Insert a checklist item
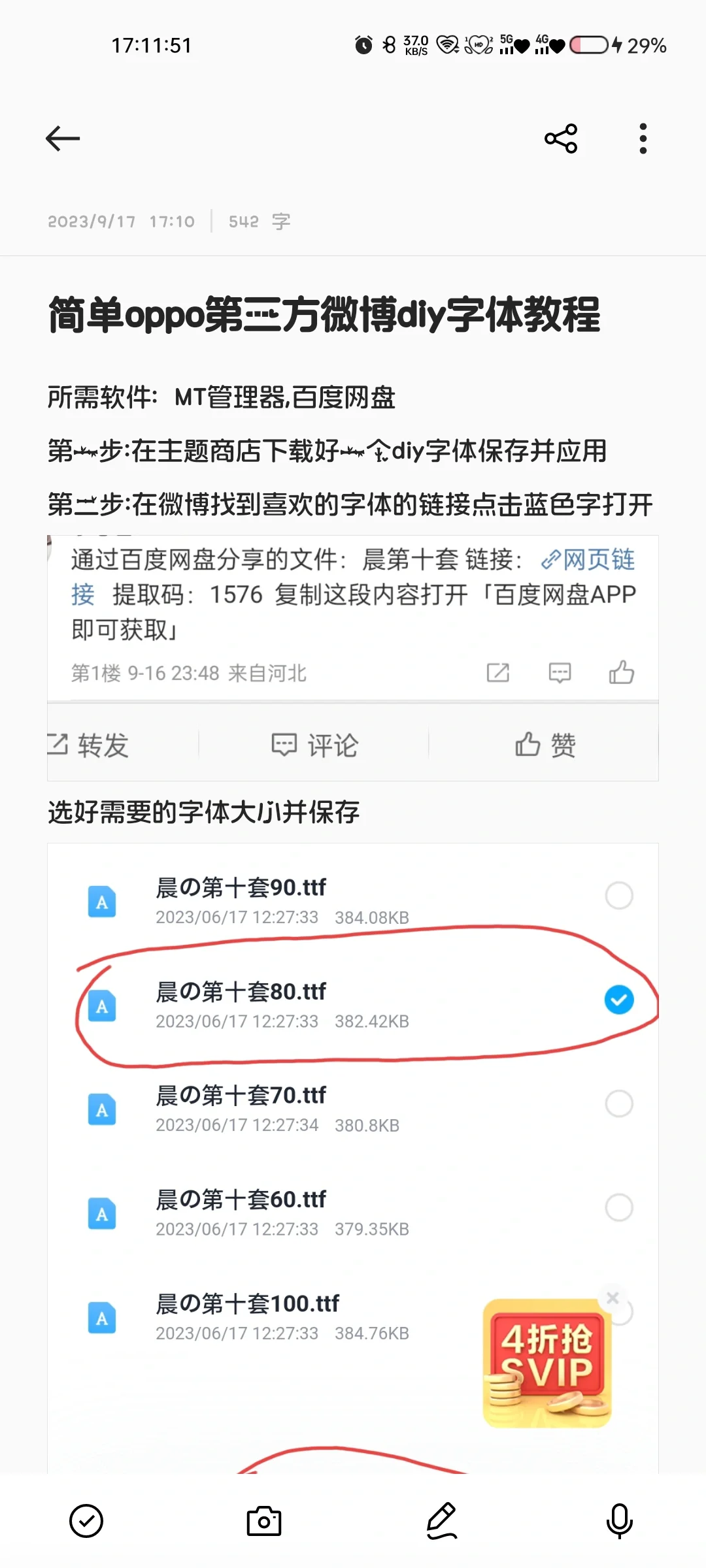 pyautogui.click(x=86, y=1521)
